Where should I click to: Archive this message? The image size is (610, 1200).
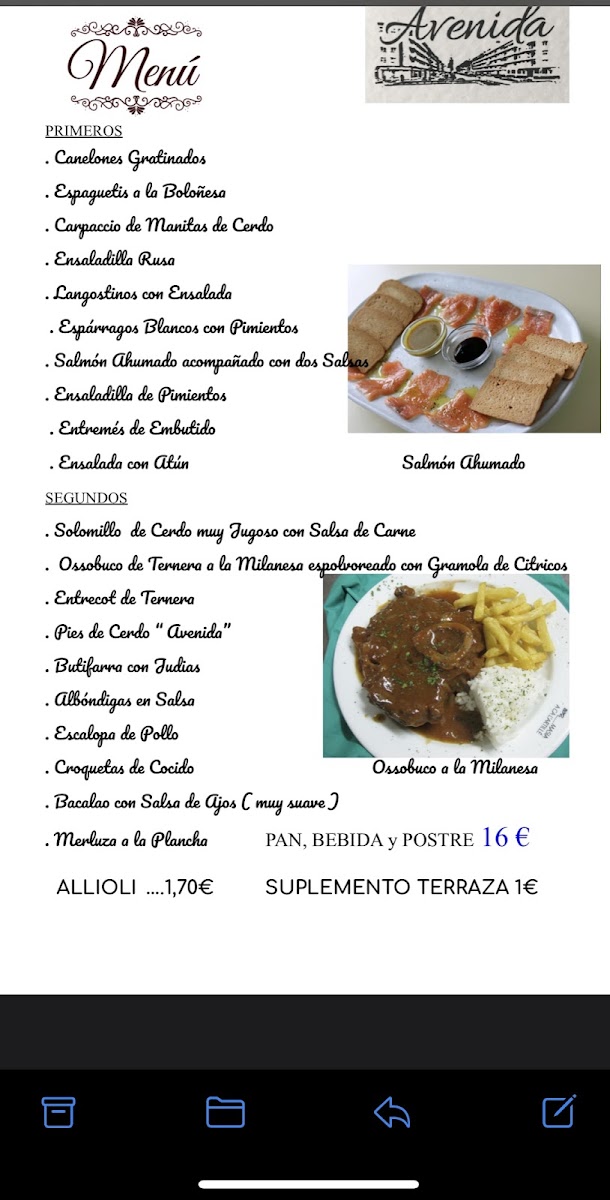point(58,1112)
